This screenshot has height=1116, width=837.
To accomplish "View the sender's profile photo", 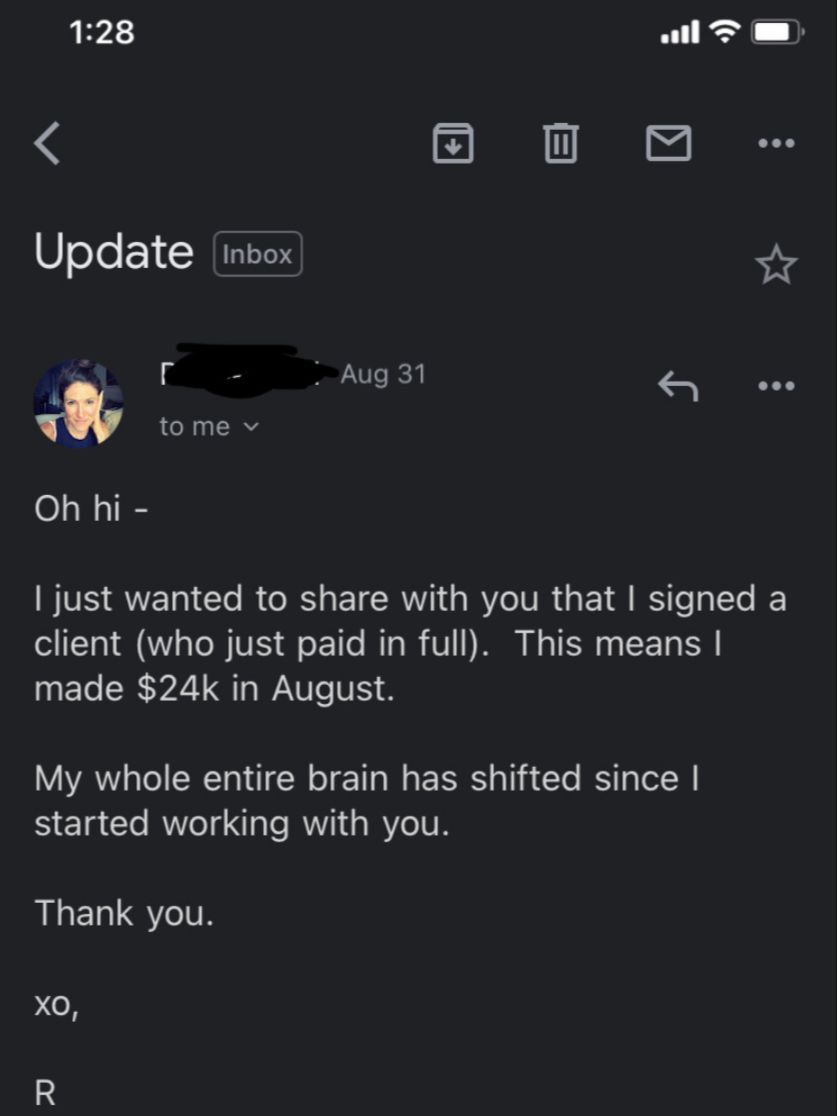I will tap(78, 403).
